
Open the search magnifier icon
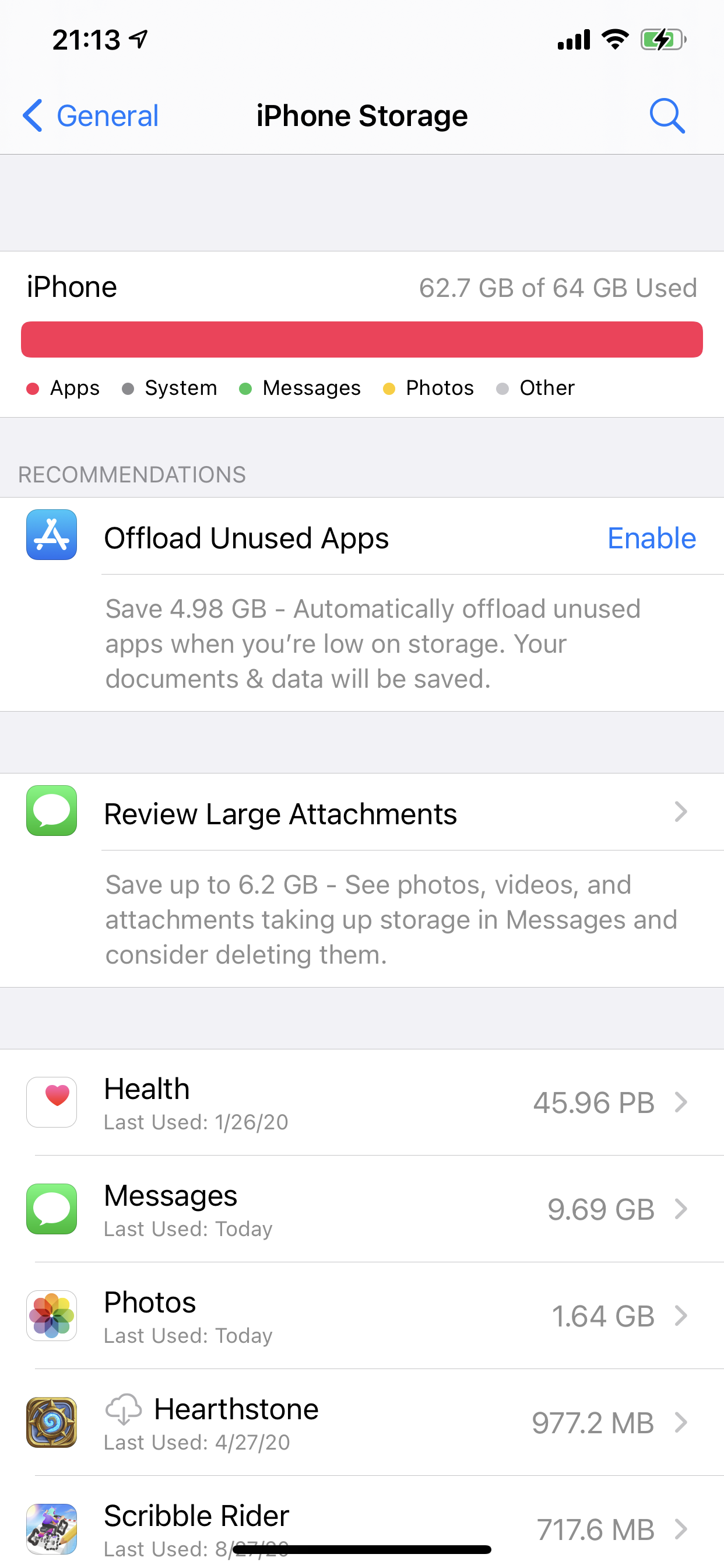(x=667, y=116)
